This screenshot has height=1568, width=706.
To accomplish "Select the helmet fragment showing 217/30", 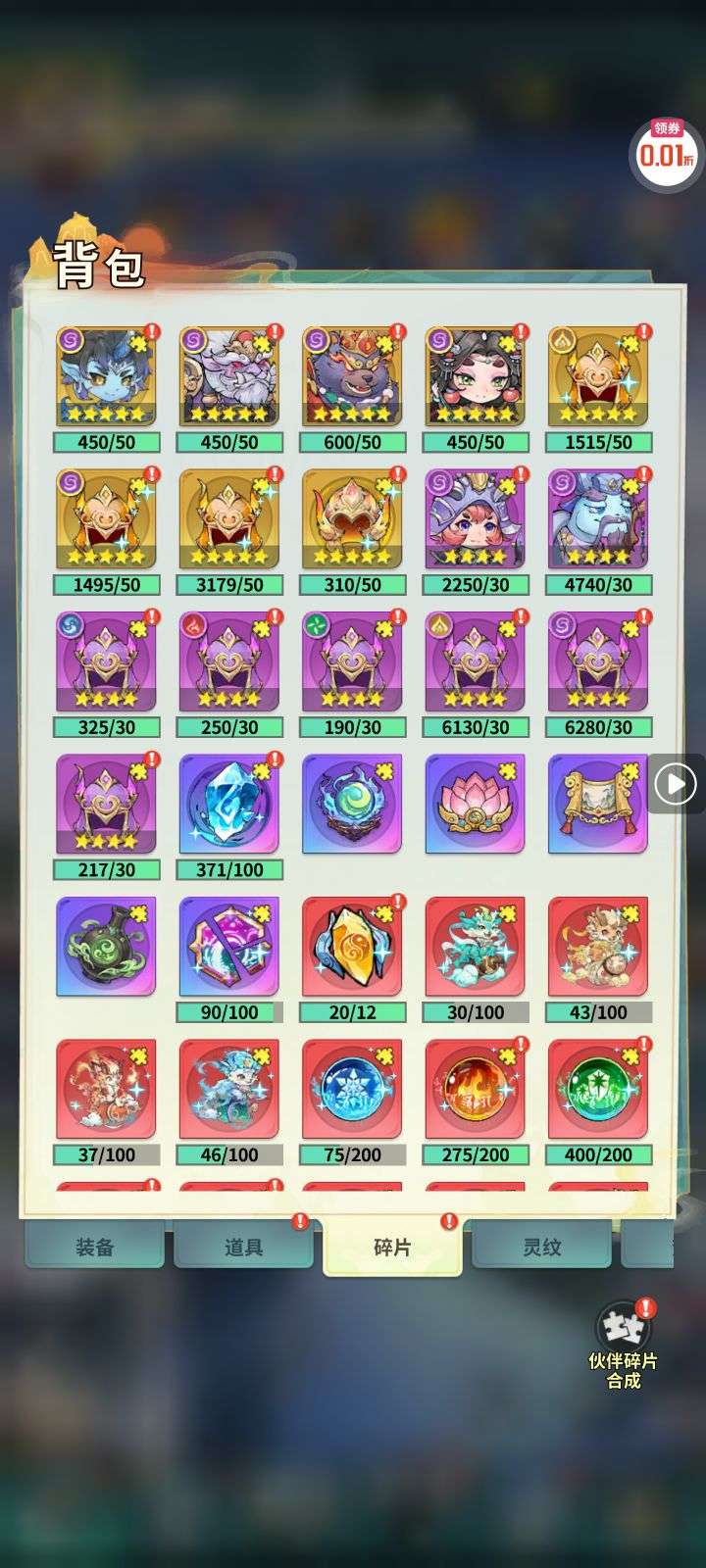I will pyautogui.click(x=106, y=805).
